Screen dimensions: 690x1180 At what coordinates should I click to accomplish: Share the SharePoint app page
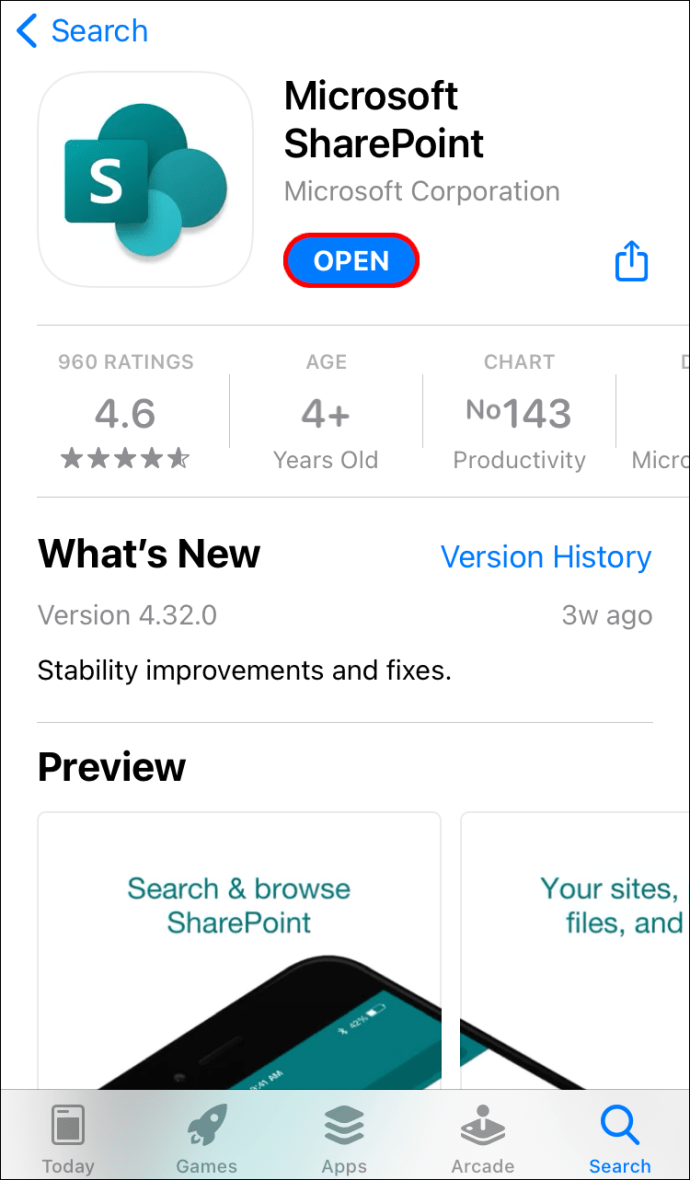coord(631,262)
